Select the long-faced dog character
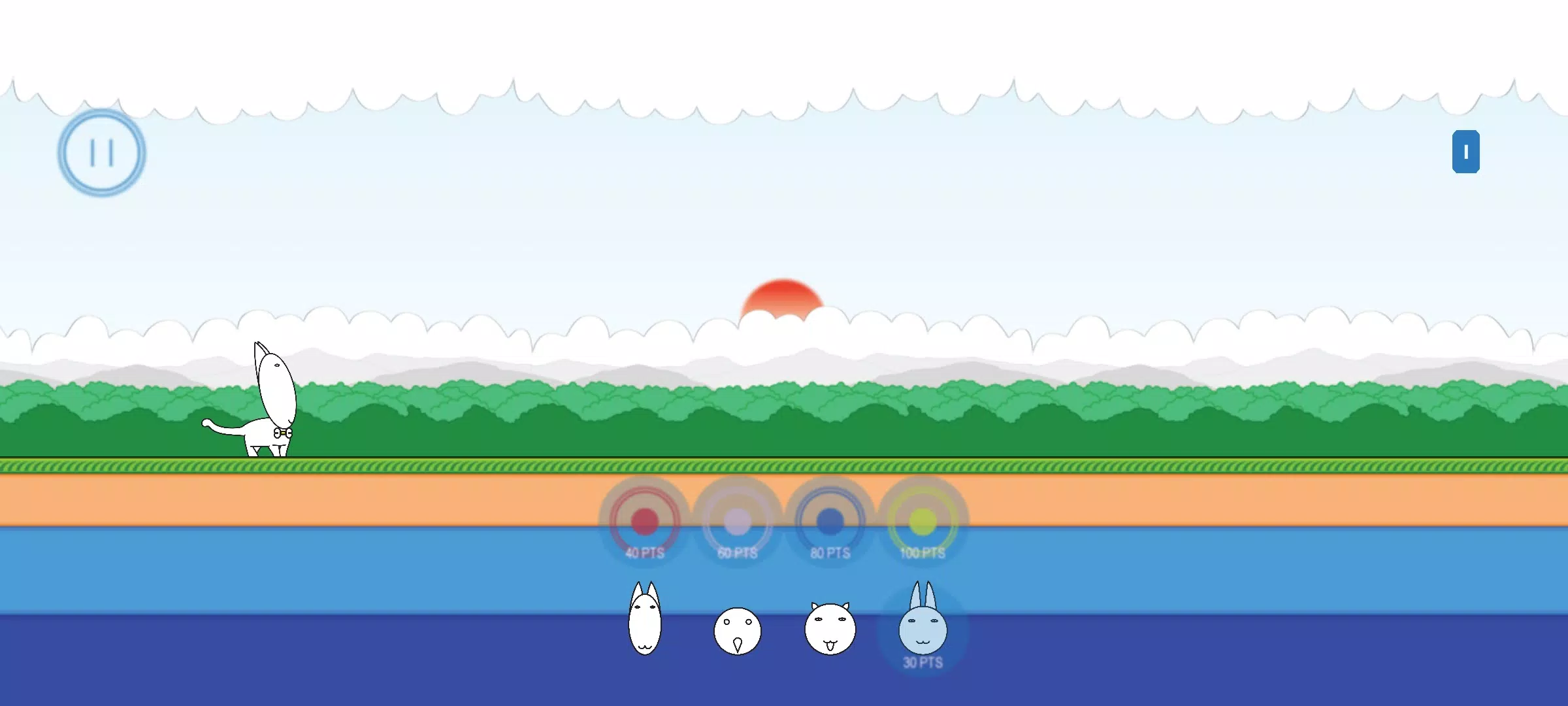Image resolution: width=1568 pixels, height=706 pixels. click(x=644, y=621)
